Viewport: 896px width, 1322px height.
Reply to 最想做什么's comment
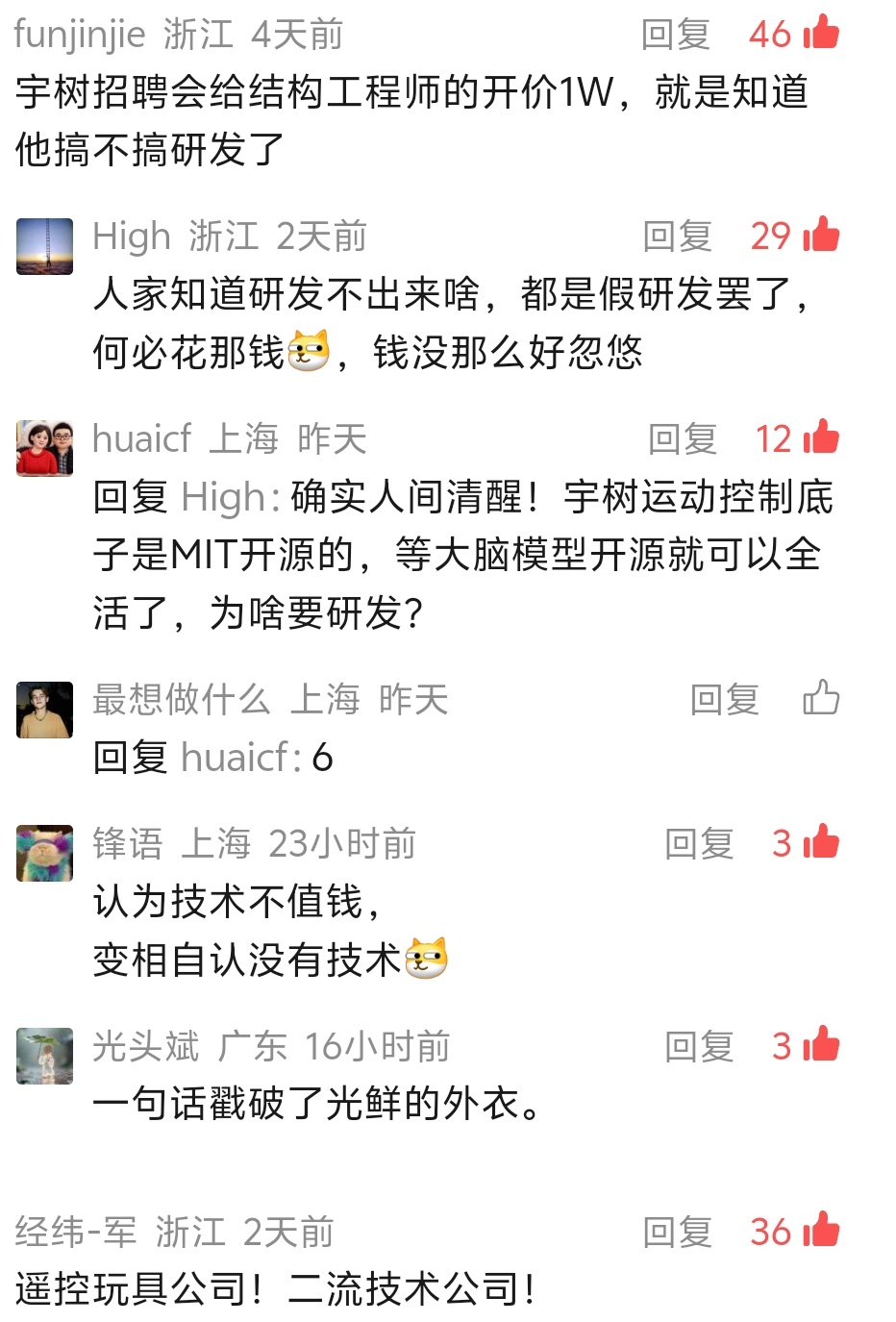(x=724, y=700)
